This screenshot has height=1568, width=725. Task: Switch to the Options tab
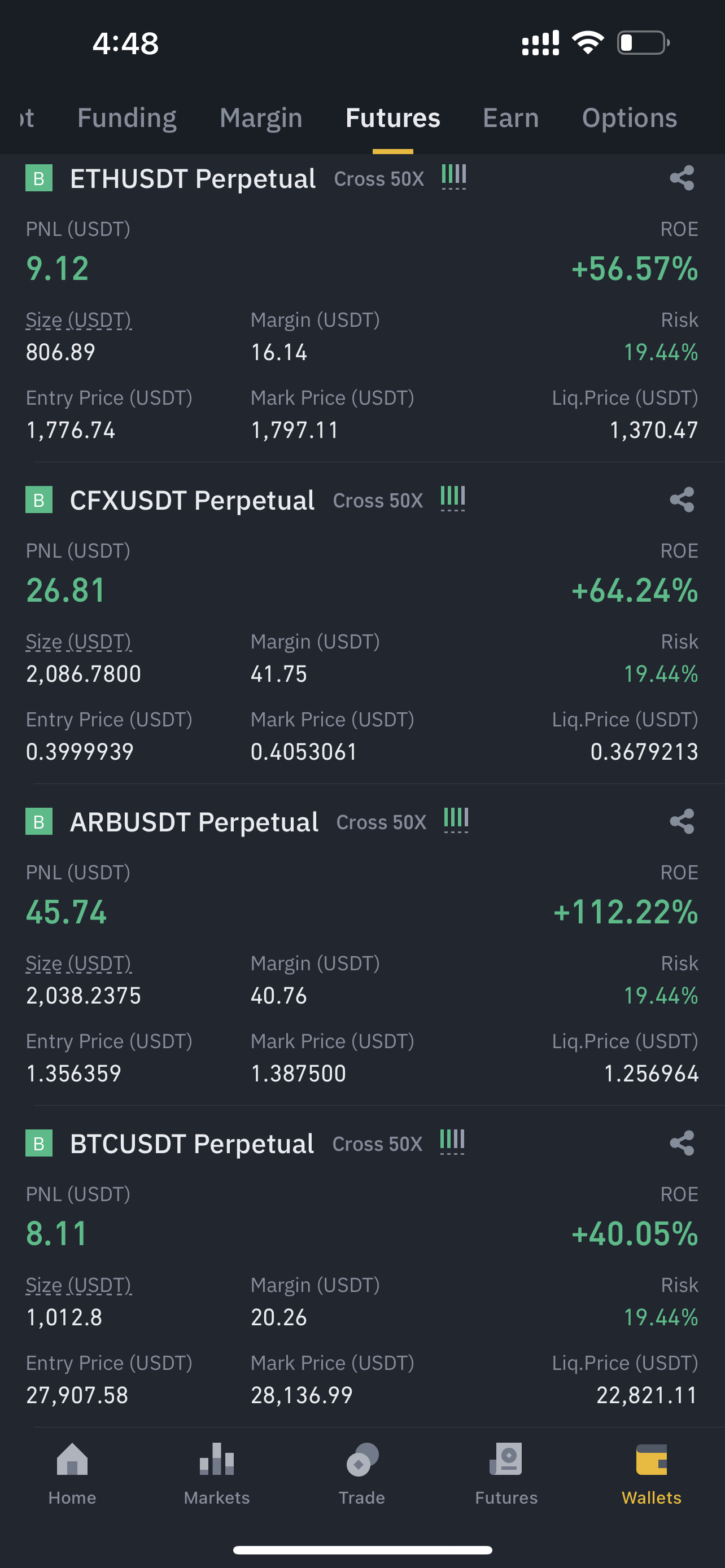[x=630, y=117]
